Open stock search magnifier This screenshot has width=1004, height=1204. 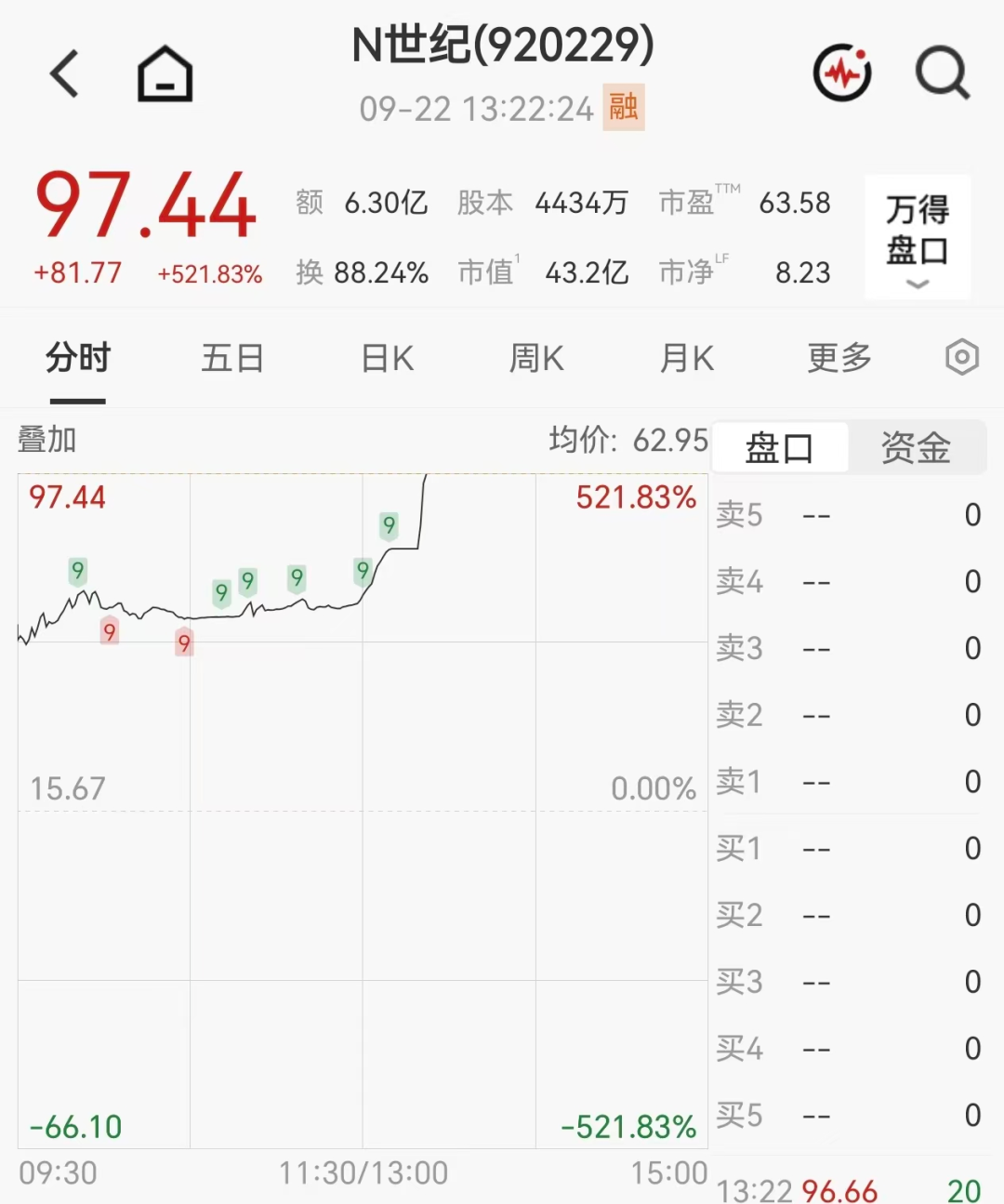click(943, 73)
